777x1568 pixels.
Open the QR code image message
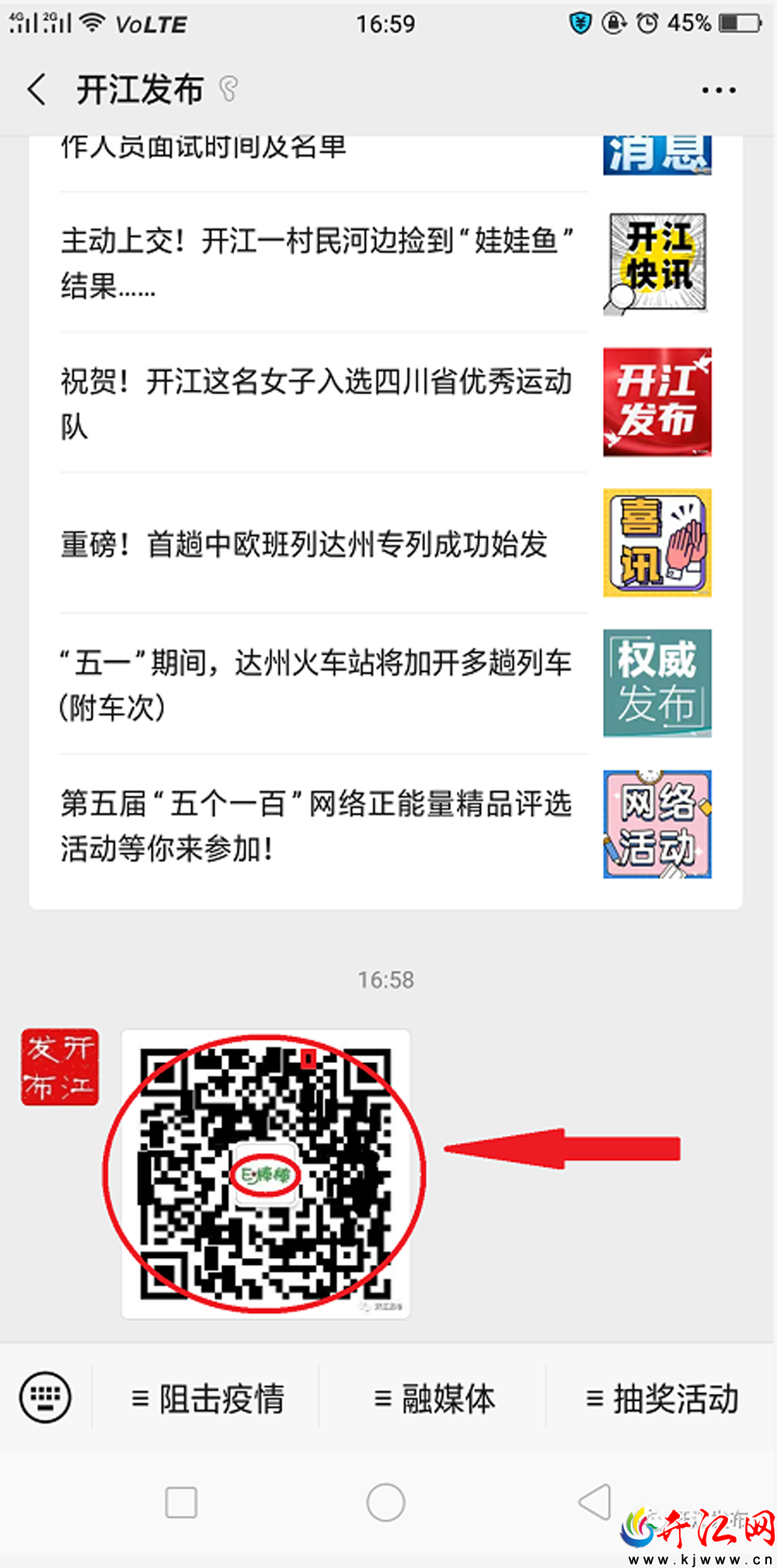click(266, 1174)
